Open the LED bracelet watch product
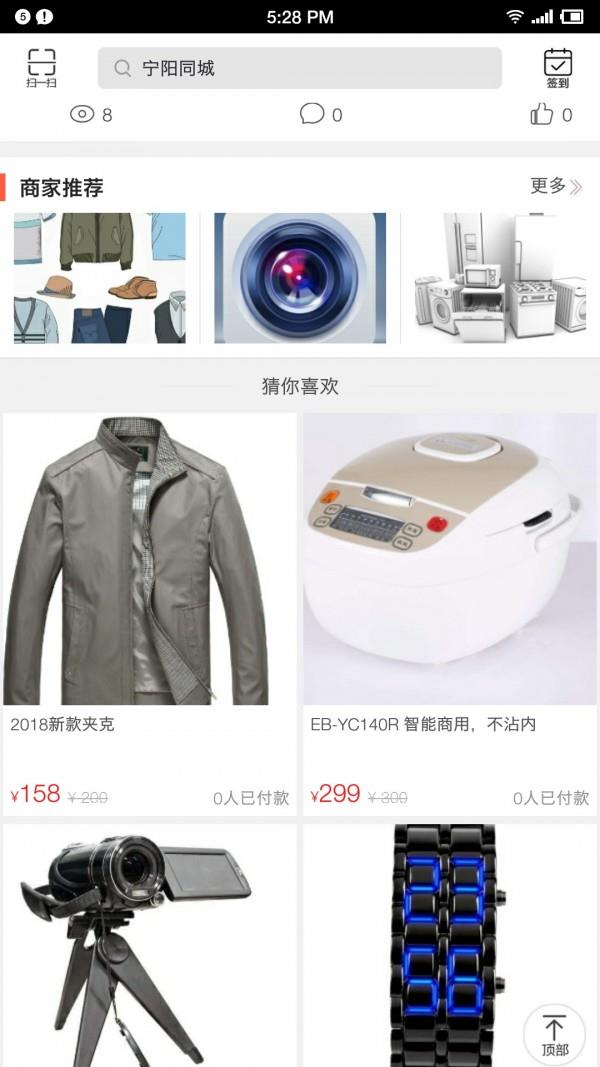 tap(430, 945)
